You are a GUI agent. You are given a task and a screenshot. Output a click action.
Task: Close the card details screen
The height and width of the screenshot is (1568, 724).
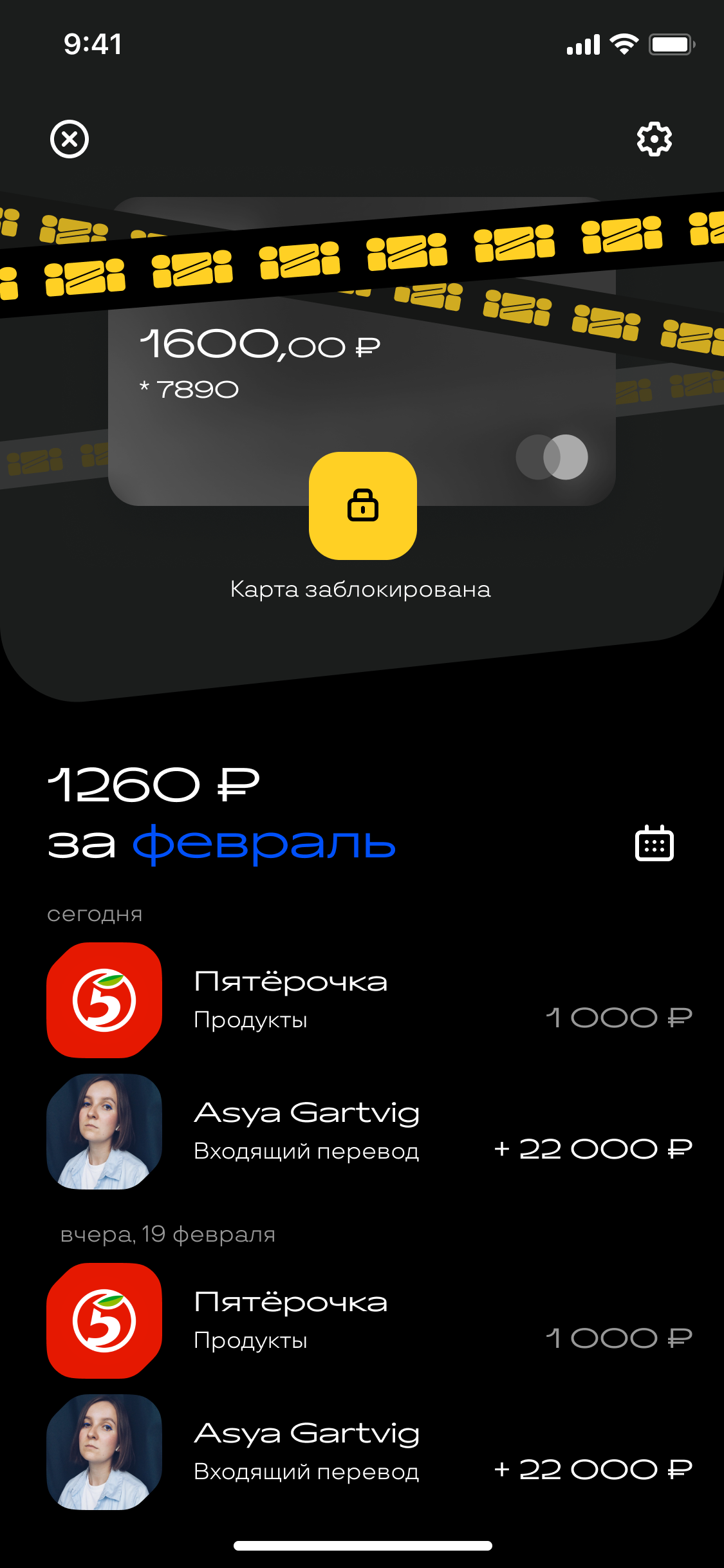tap(70, 139)
